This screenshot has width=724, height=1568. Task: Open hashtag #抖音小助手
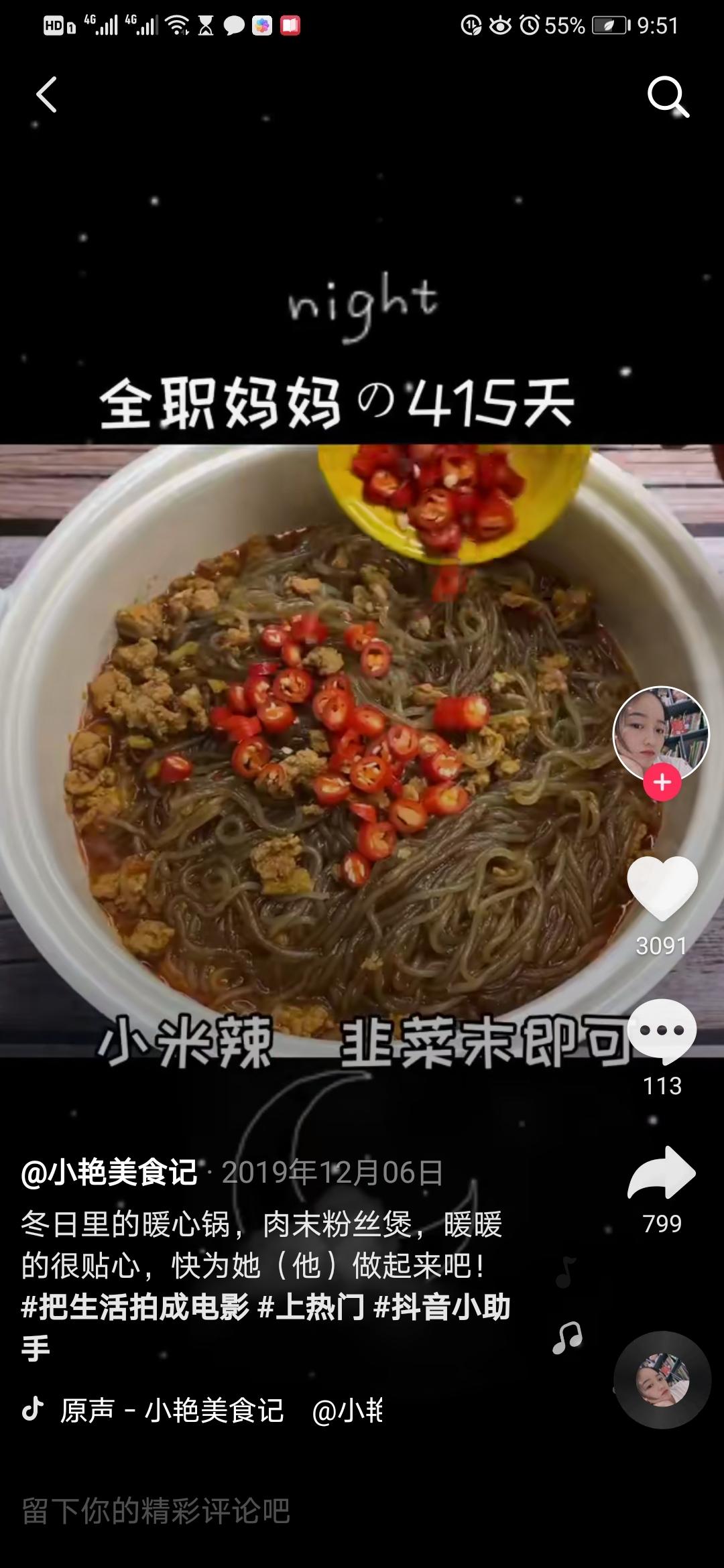[x=442, y=1307]
